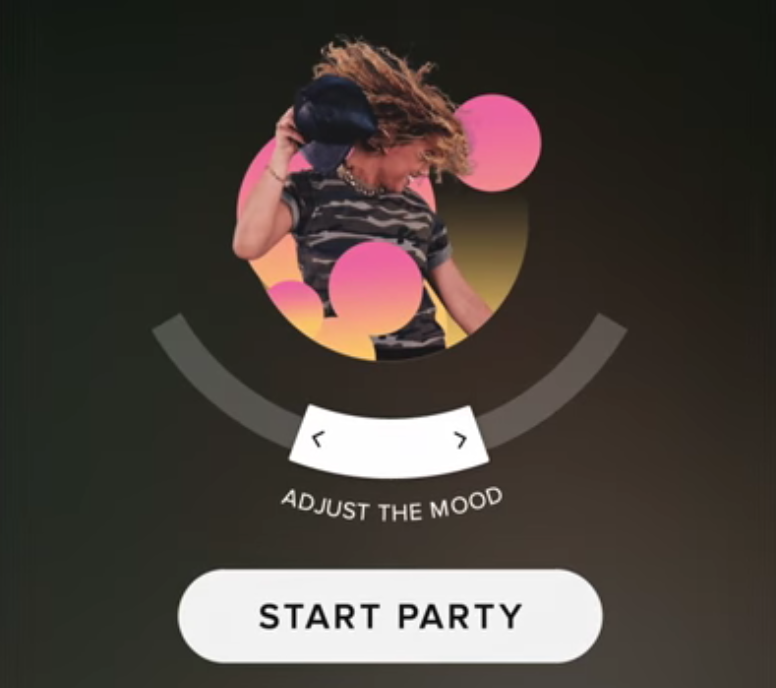Tap the Start Party button
The width and height of the screenshot is (776, 688).
point(390,616)
